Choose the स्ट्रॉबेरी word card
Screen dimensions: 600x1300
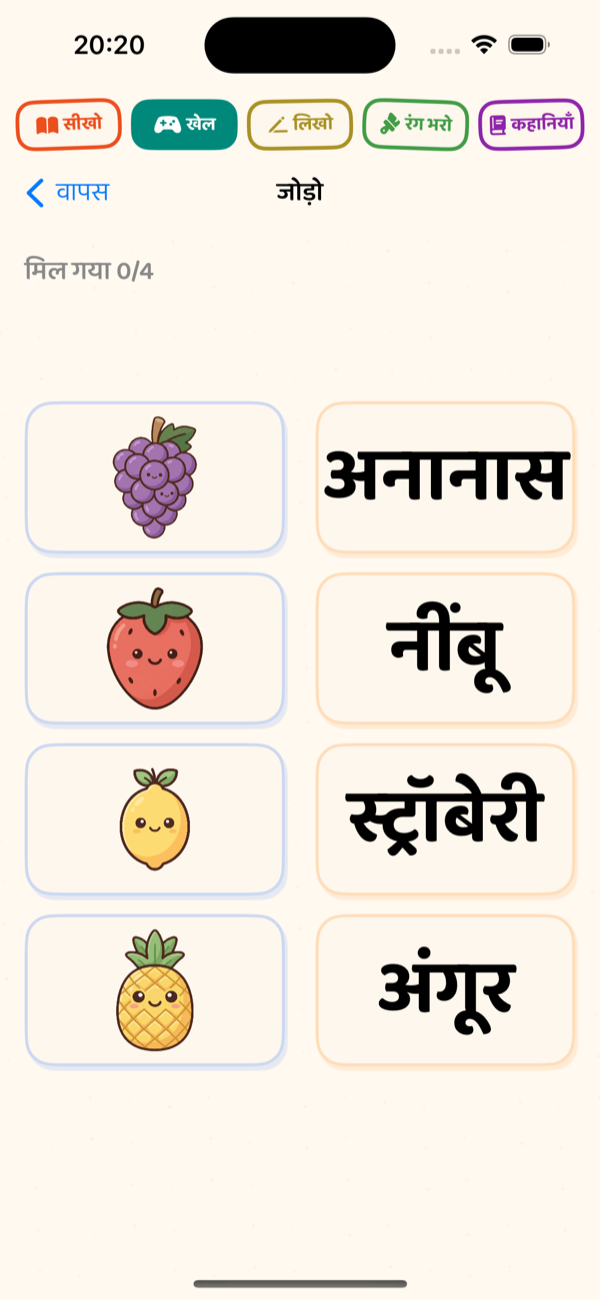click(445, 819)
